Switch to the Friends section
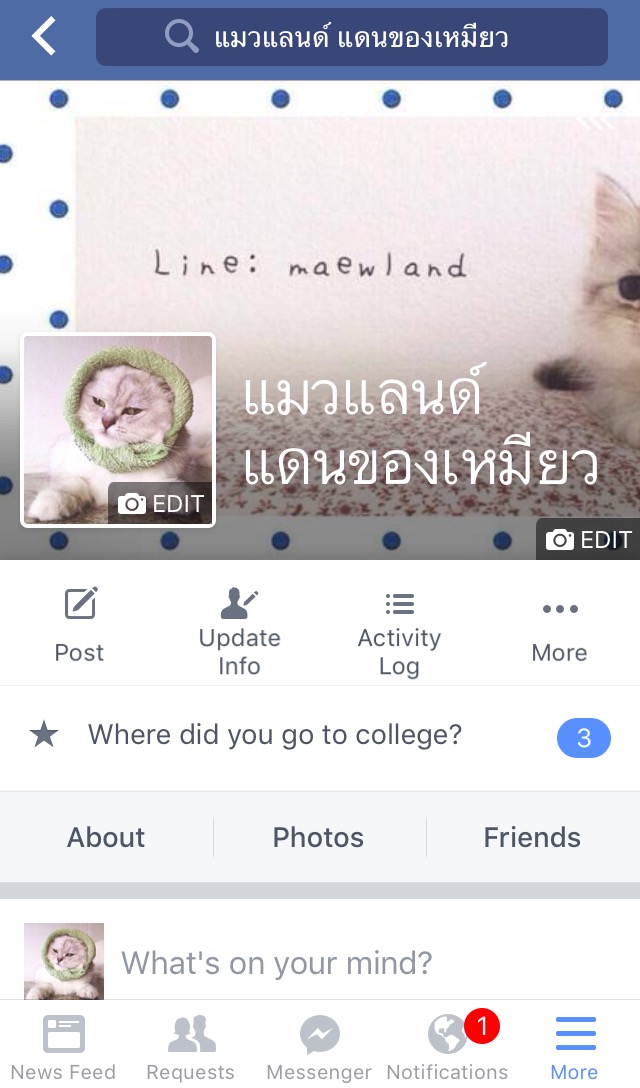 click(x=532, y=837)
